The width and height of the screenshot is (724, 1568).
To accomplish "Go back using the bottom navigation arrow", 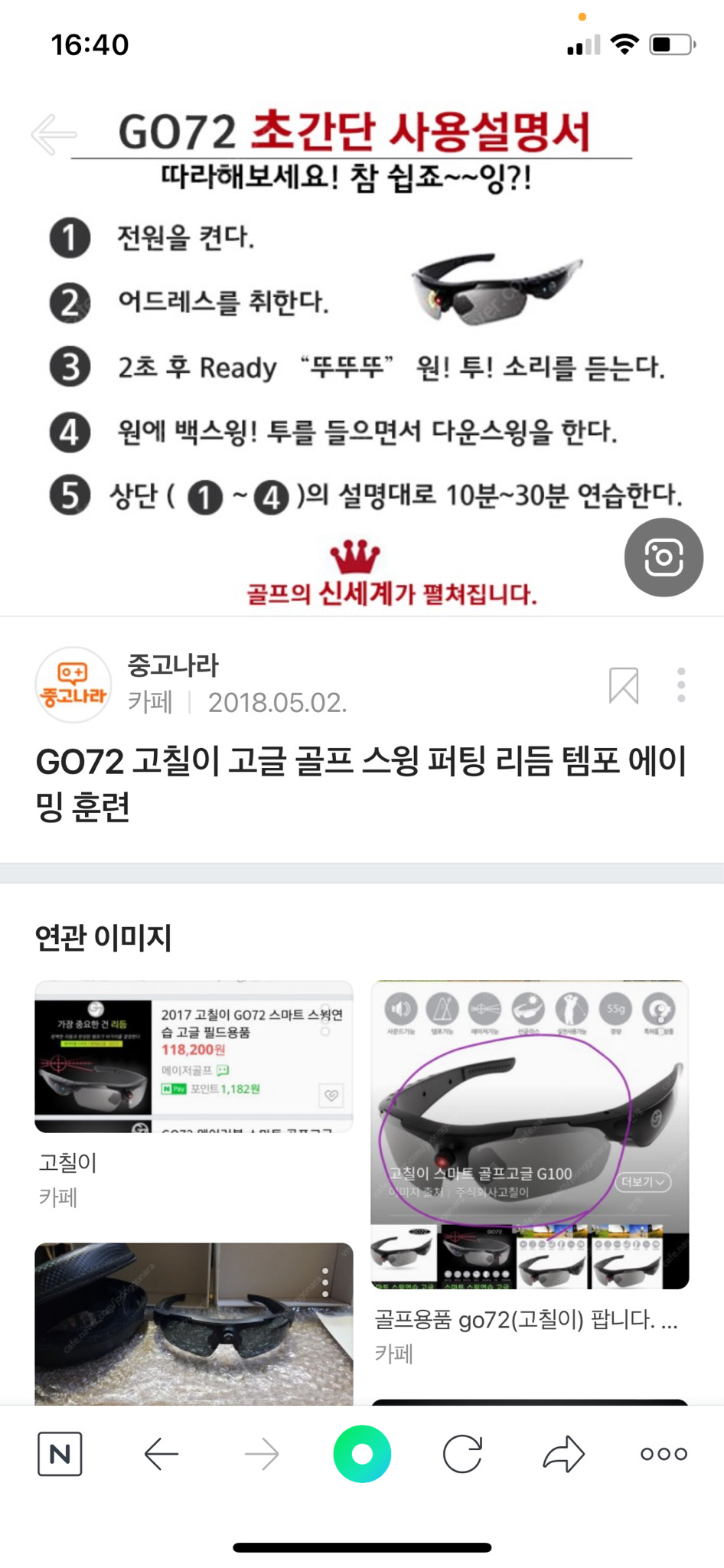I will click(x=161, y=1454).
